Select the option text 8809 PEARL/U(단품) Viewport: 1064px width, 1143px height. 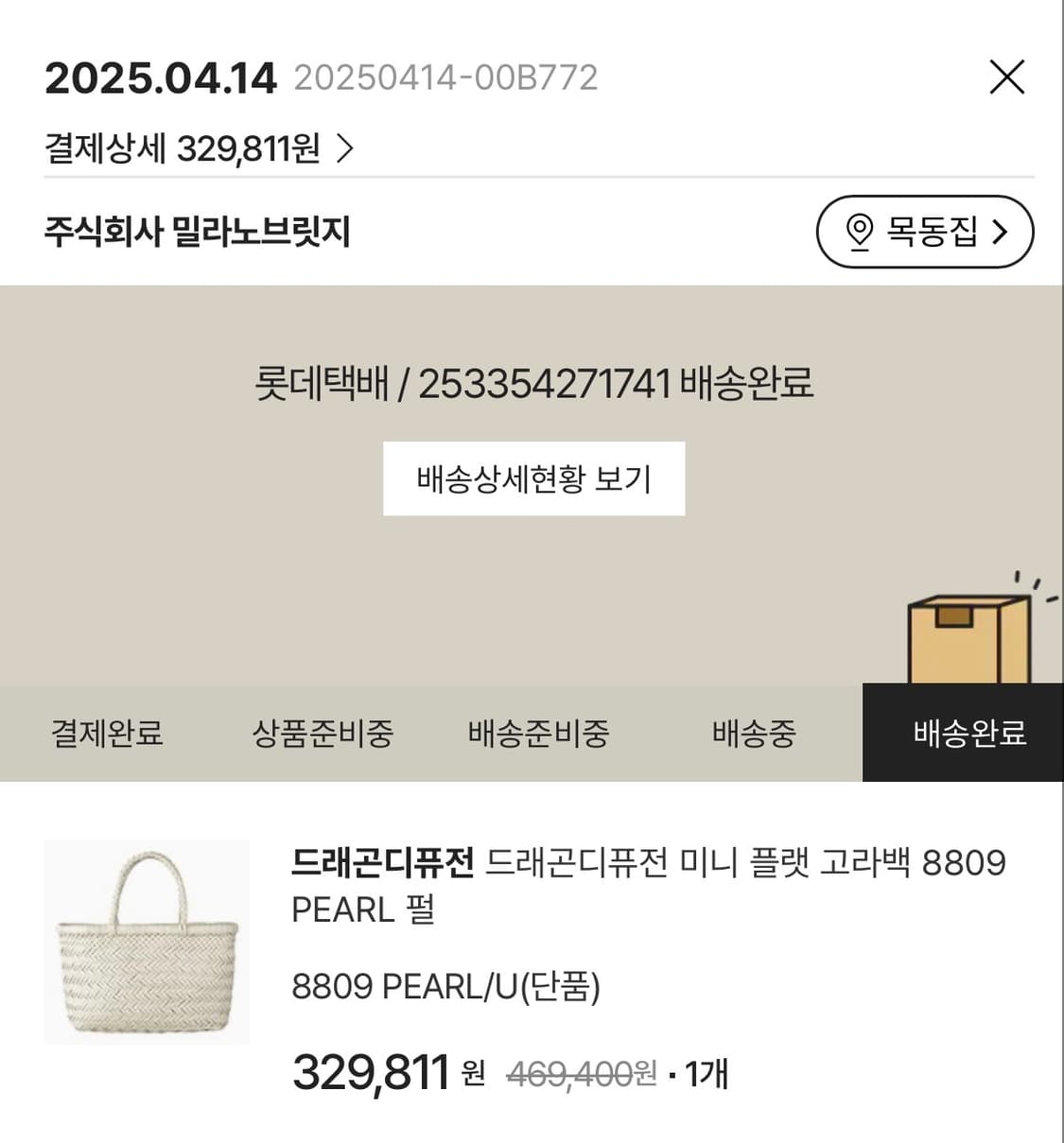448,990
